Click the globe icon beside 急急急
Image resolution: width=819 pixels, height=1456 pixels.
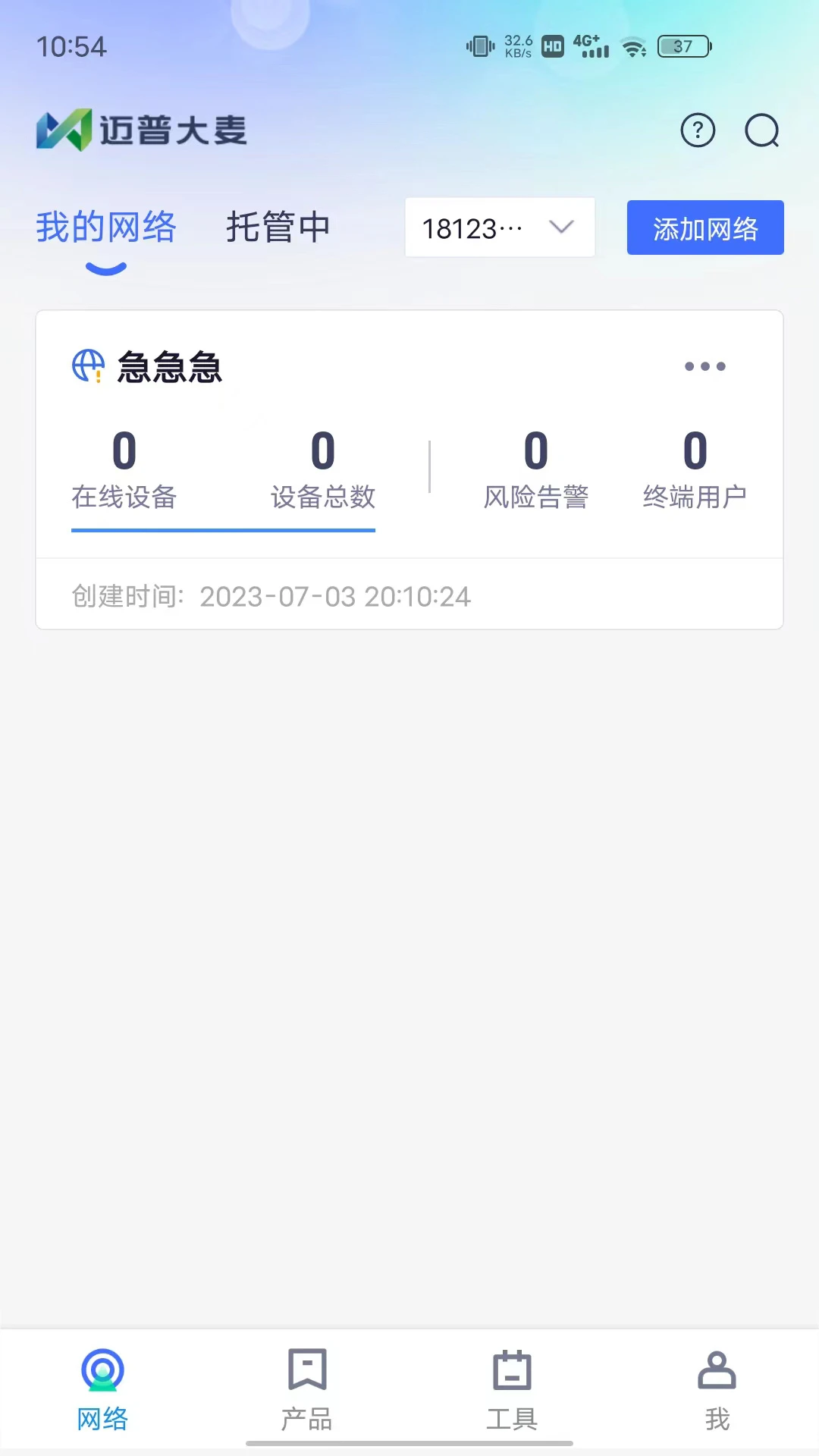(88, 369)
